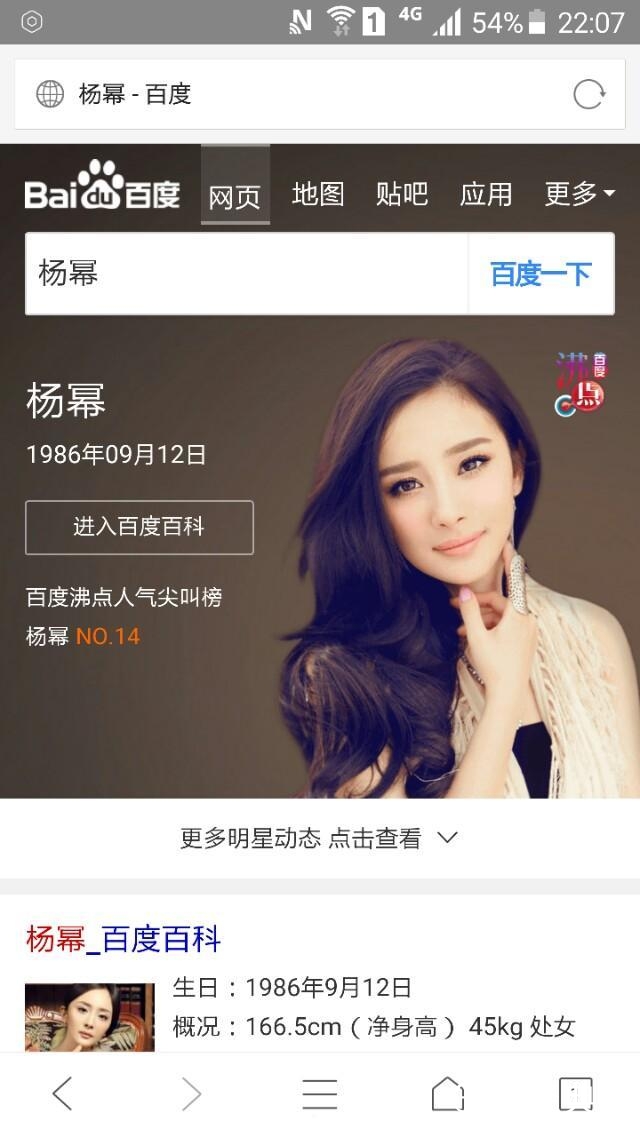Open the Baidu logo homepage link

(103, 186)
